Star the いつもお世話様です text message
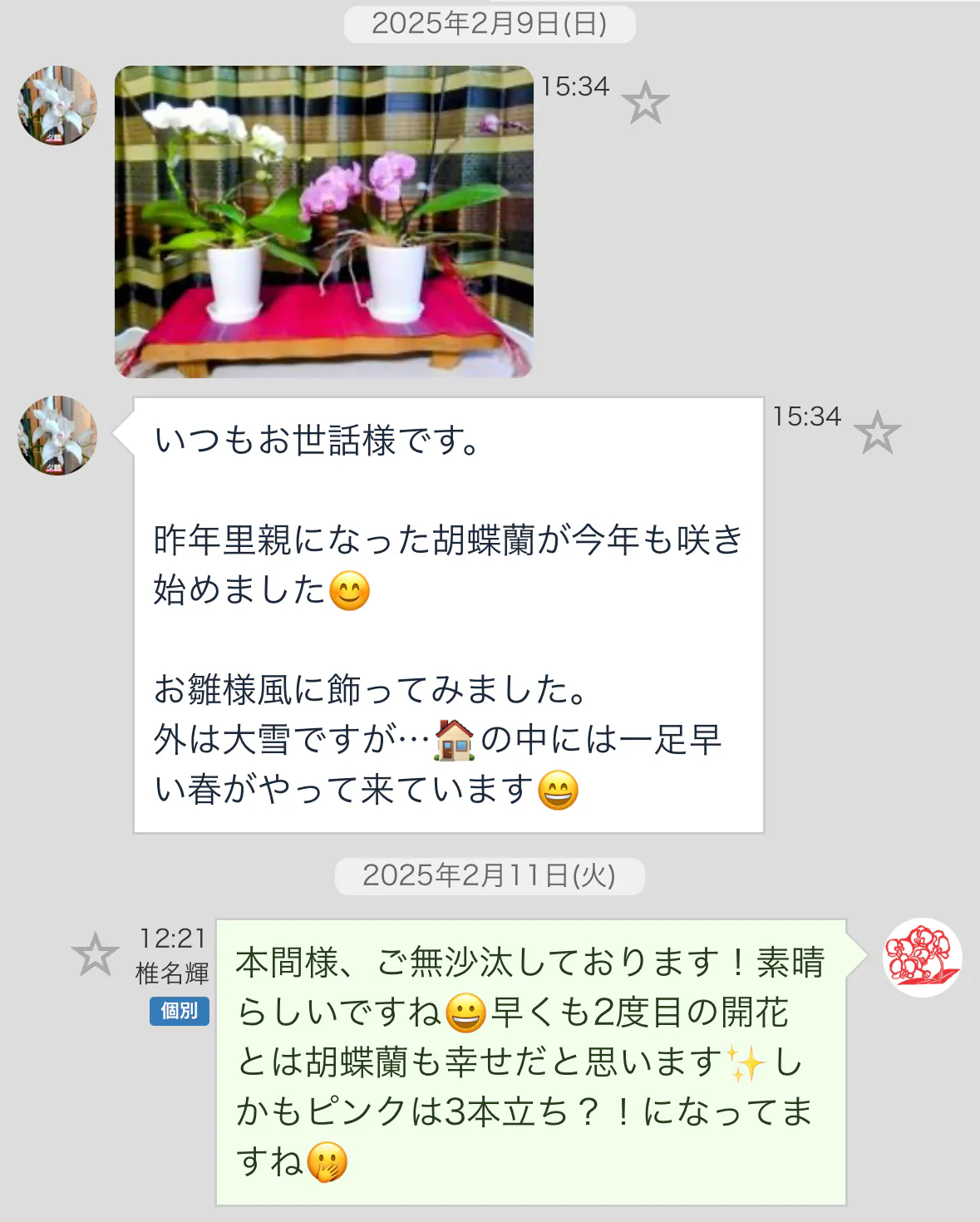Image resolution: width=980 pixels, height=1222 pixels. (x=877, y=433)
